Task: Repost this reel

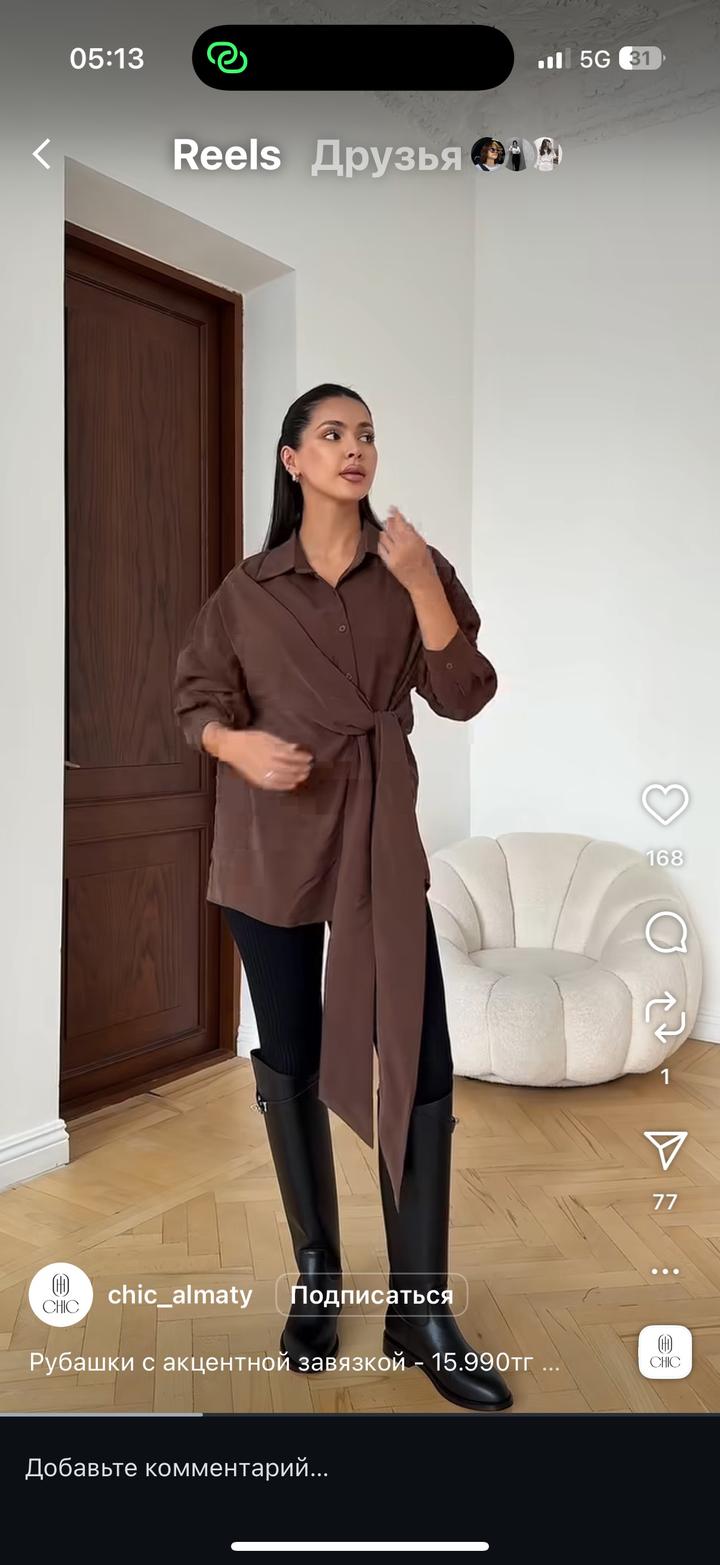Action: pyautogui.click(x=665, y=1017)
